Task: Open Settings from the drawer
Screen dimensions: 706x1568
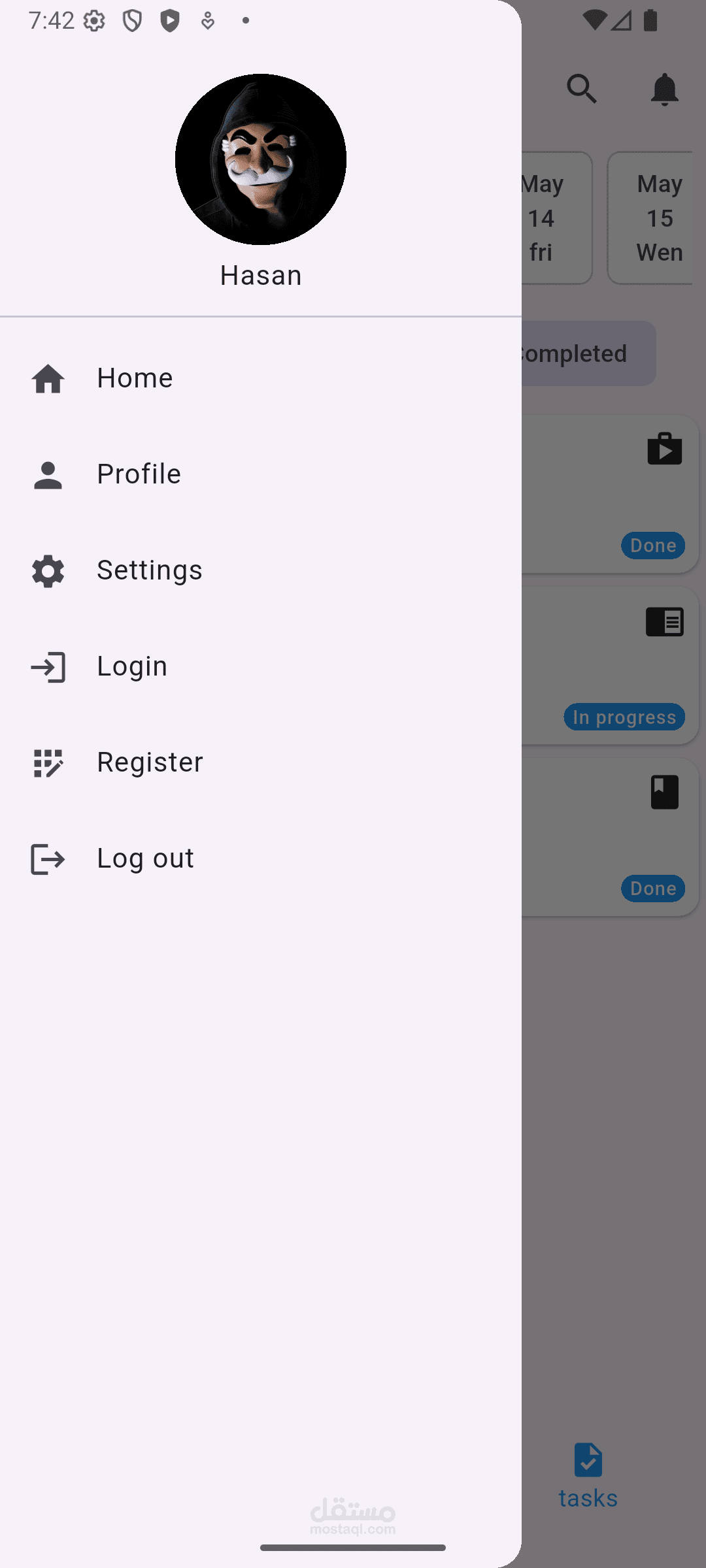Action: (149, 570)
